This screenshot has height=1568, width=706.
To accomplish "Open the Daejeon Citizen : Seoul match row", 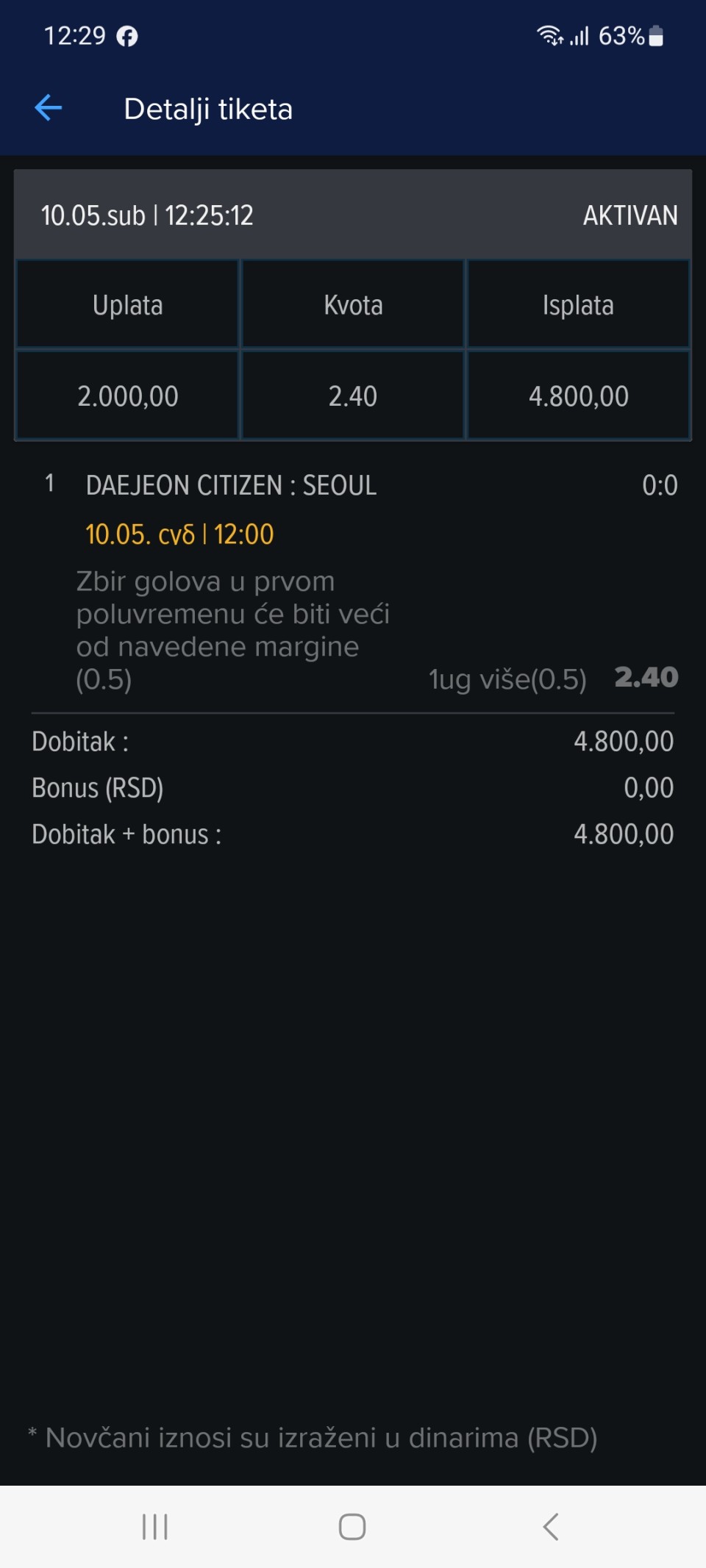I will 231,485.
